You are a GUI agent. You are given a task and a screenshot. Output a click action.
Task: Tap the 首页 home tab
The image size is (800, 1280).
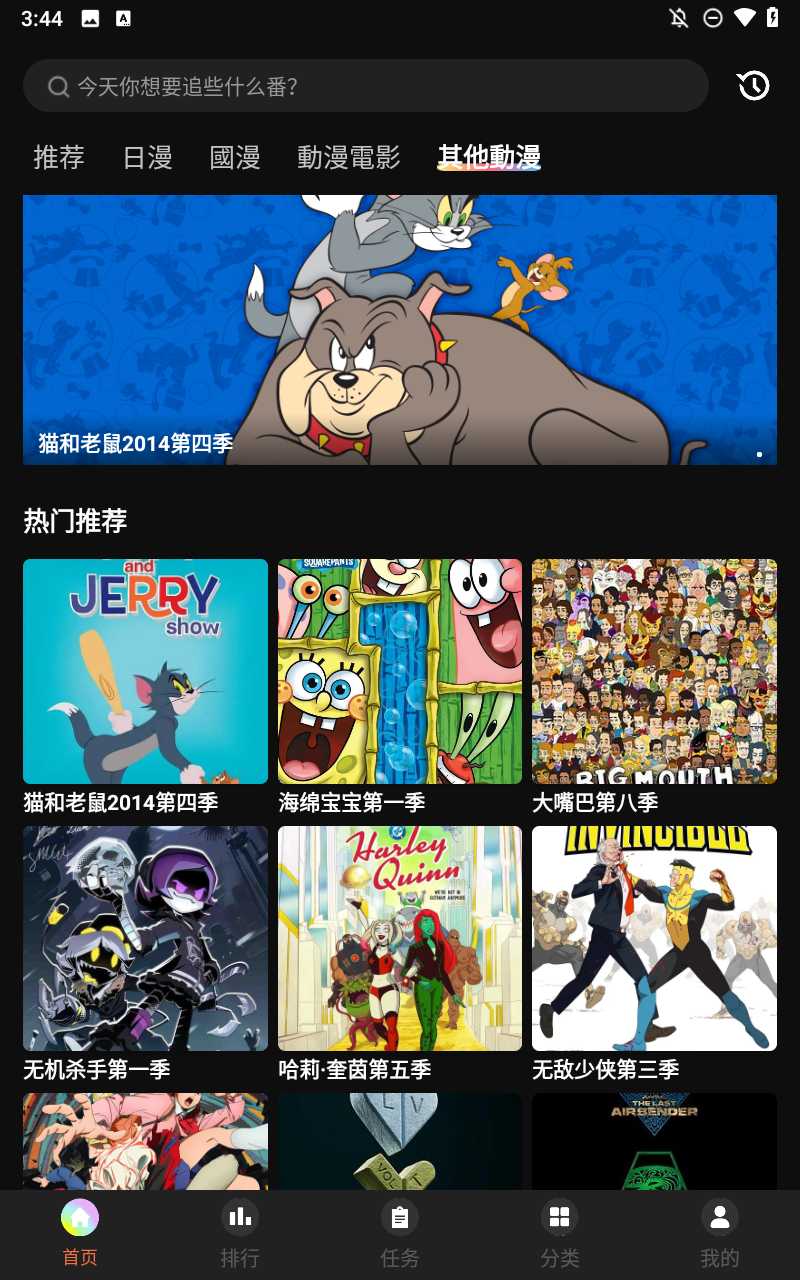pyautogui.click(x=80, y=1234)
